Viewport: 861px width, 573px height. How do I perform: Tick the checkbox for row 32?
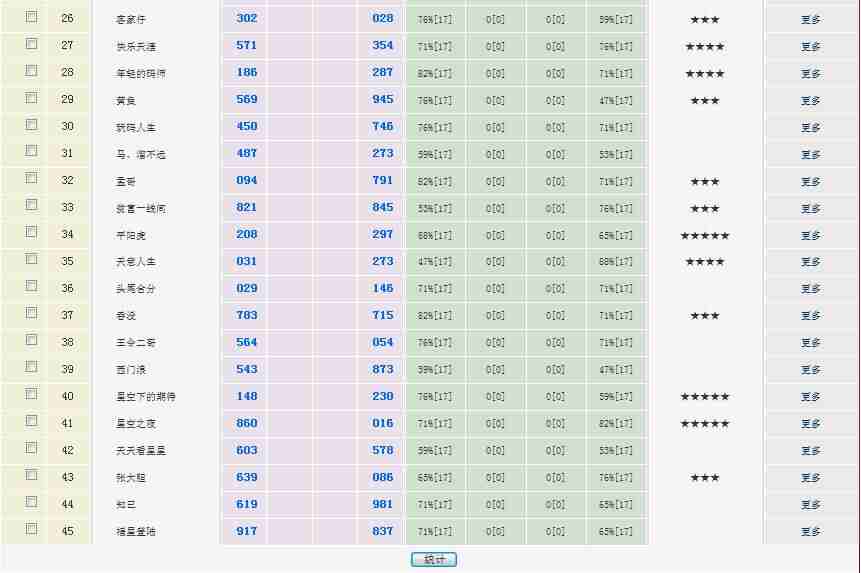click(x=32, y=179)
